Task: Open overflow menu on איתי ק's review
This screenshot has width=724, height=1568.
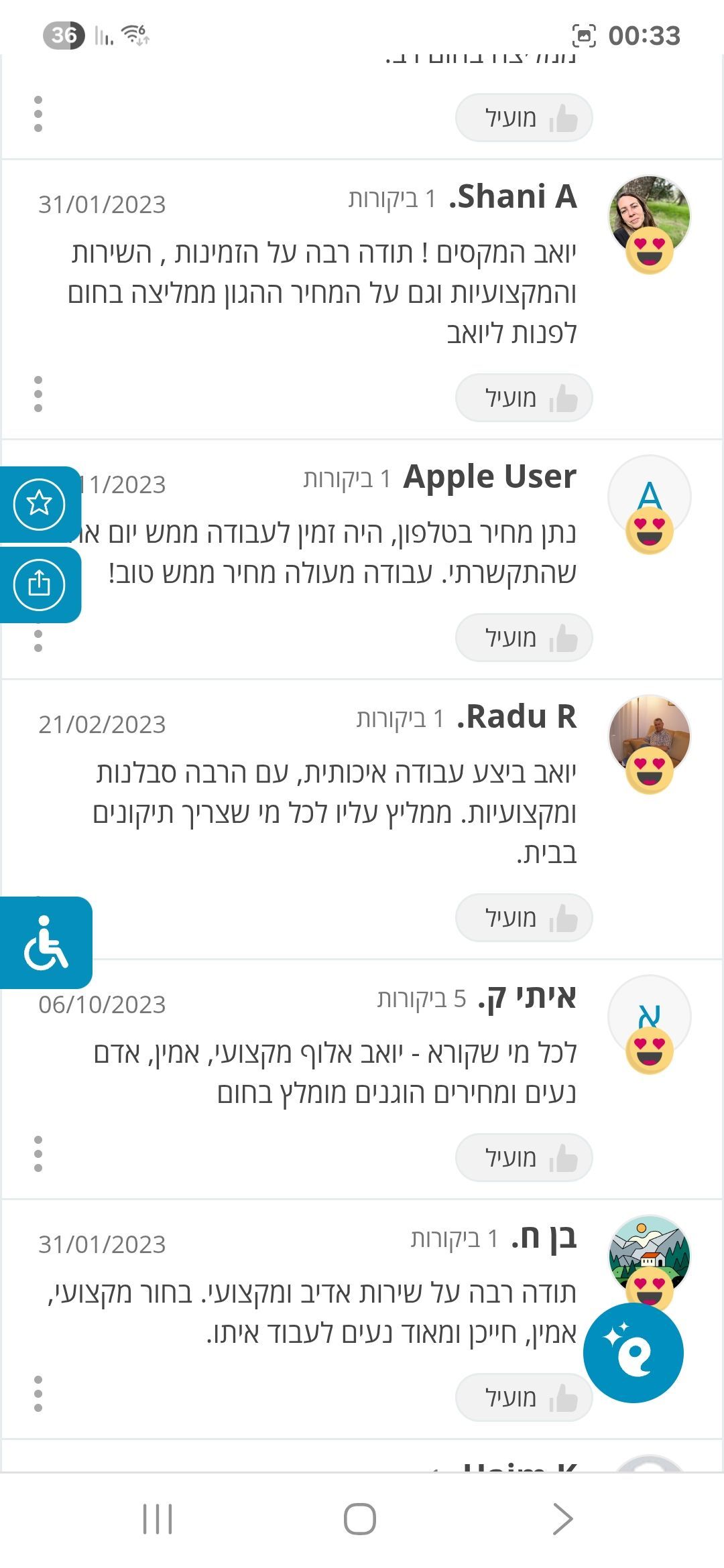Action: tap(38, 1154)
